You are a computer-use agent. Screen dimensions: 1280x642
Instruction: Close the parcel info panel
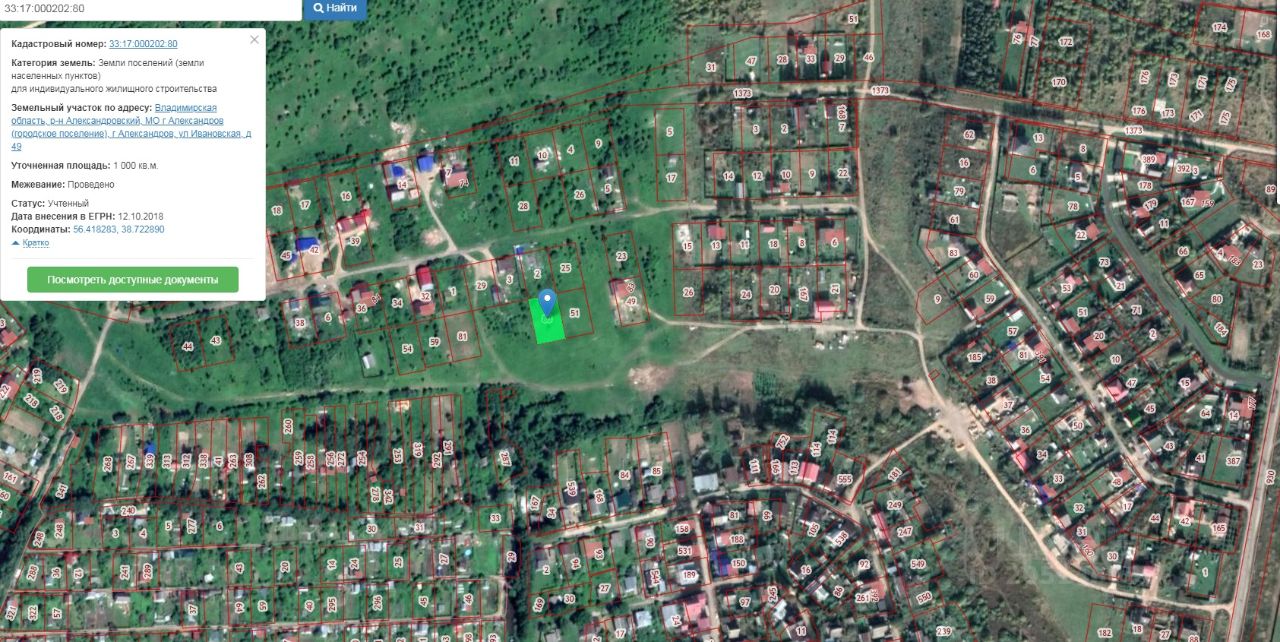254,40
